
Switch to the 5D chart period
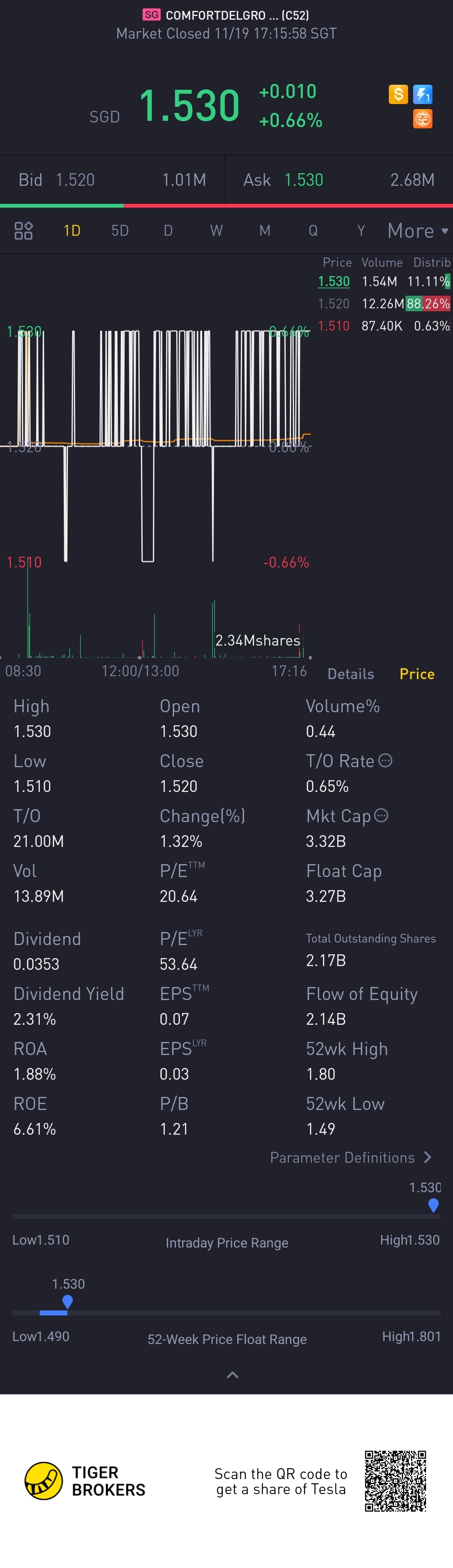tap(120, 231)
